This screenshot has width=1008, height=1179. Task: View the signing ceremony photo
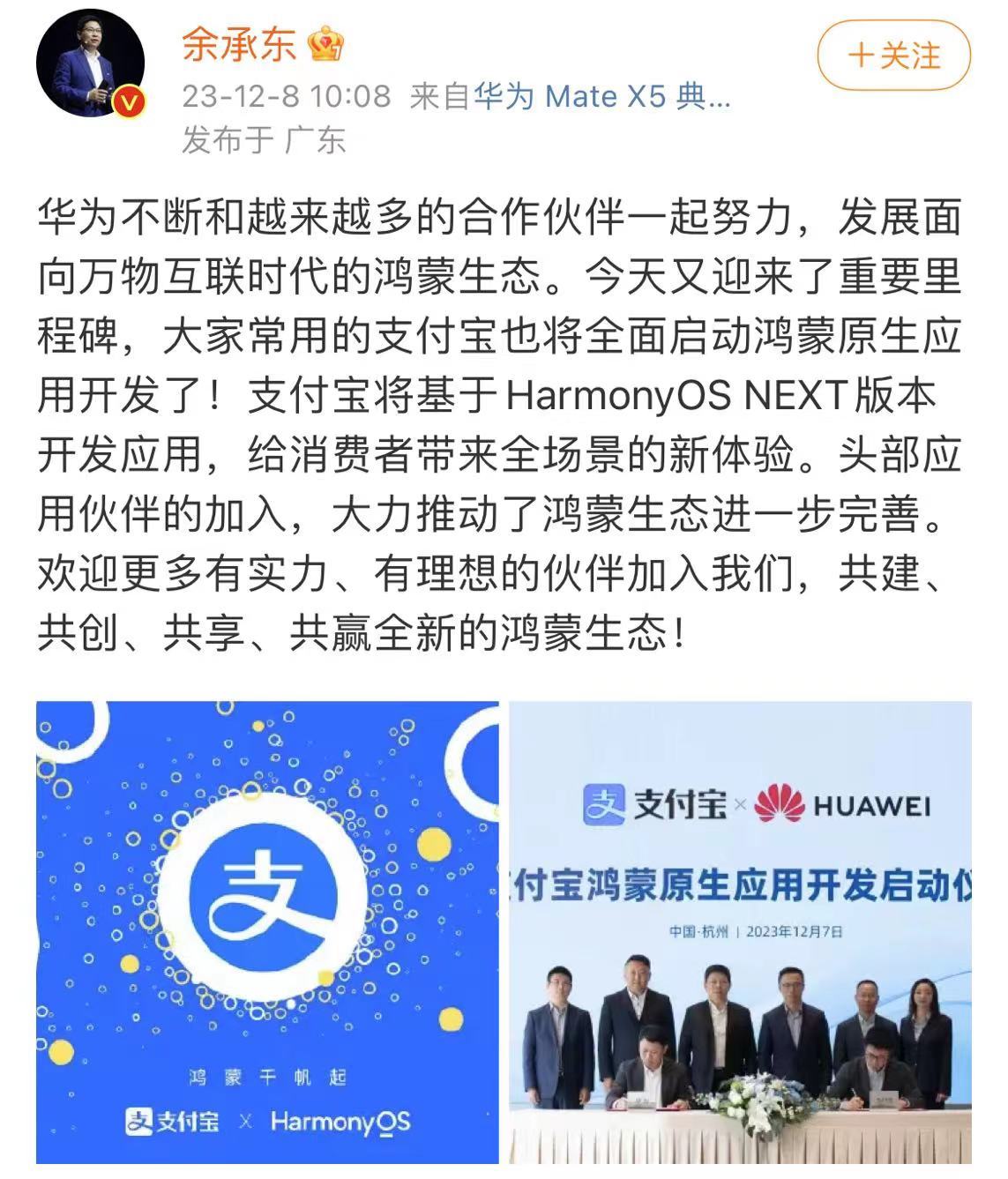[740, 931]
